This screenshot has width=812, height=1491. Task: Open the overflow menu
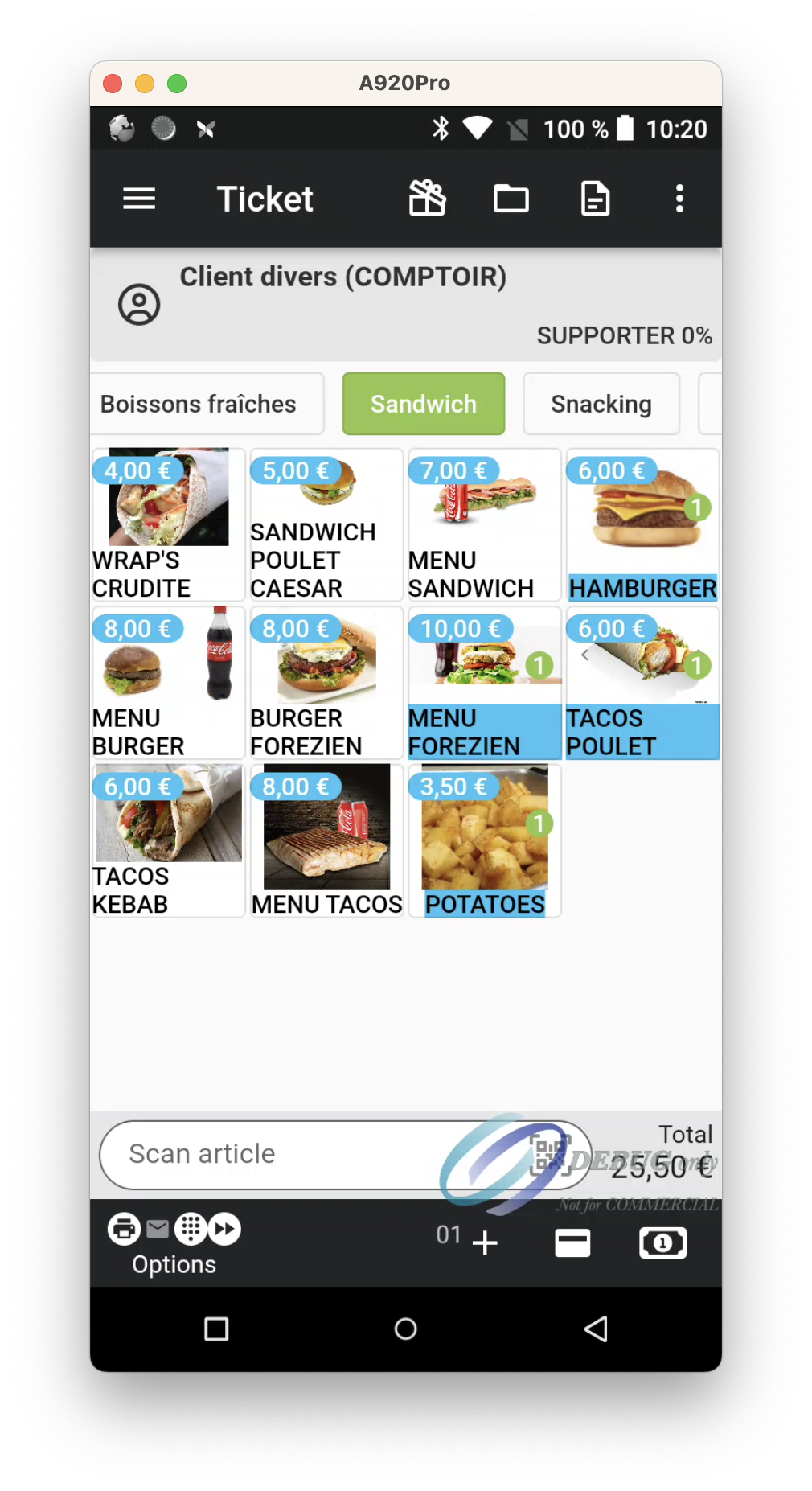tap(679, 199)
